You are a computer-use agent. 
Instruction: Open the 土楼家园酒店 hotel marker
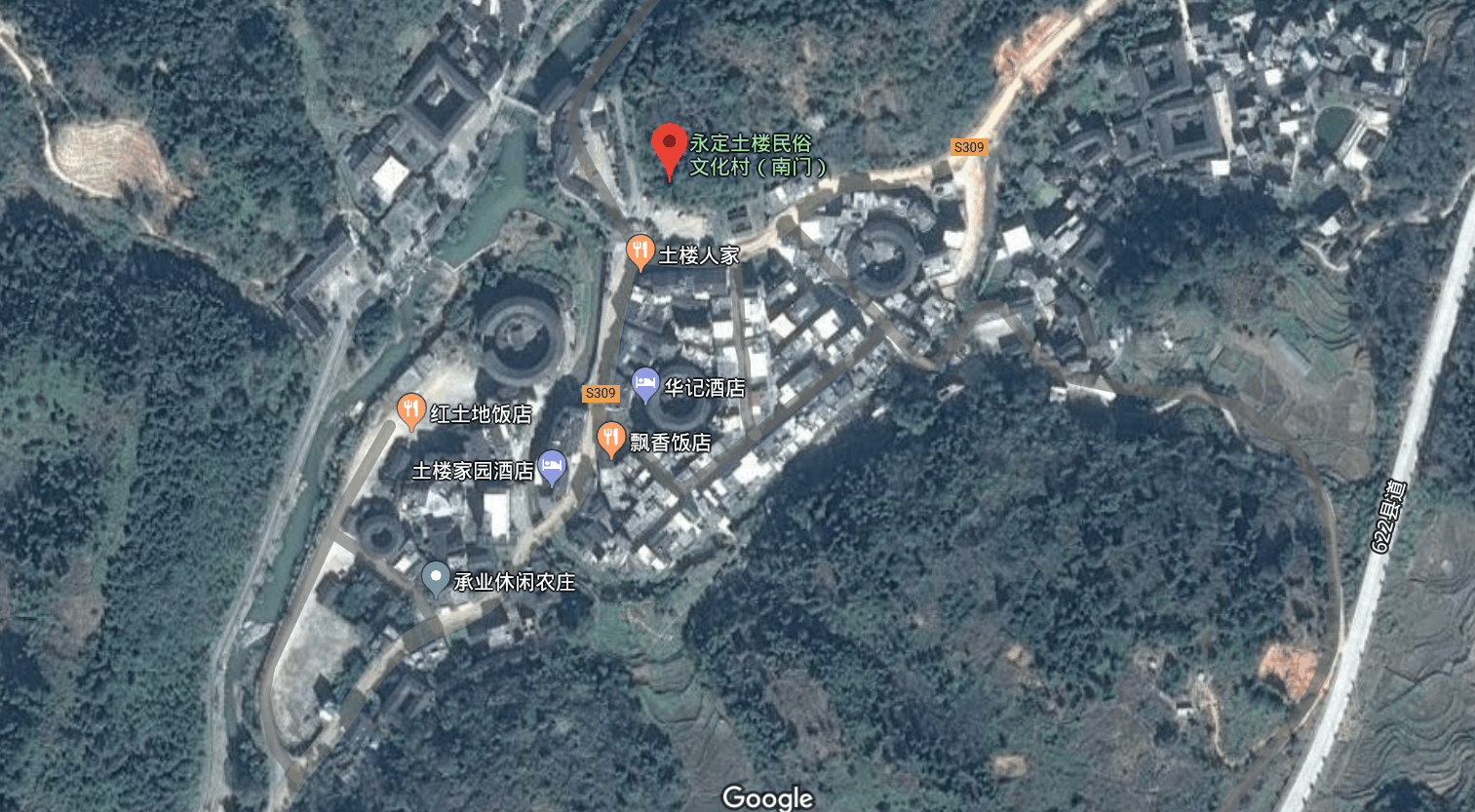(552, 467)
